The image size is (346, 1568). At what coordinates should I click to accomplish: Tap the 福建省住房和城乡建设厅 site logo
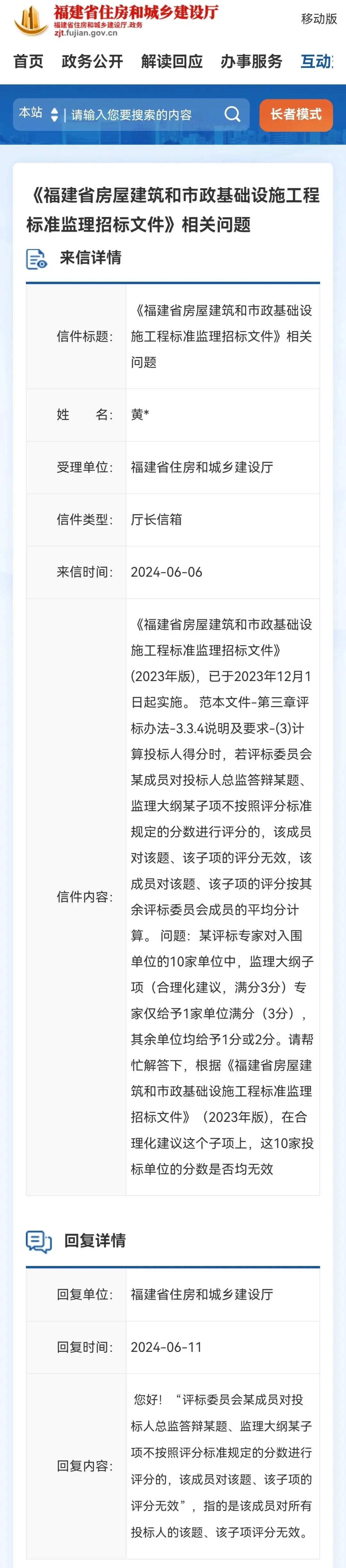point(116,21)
